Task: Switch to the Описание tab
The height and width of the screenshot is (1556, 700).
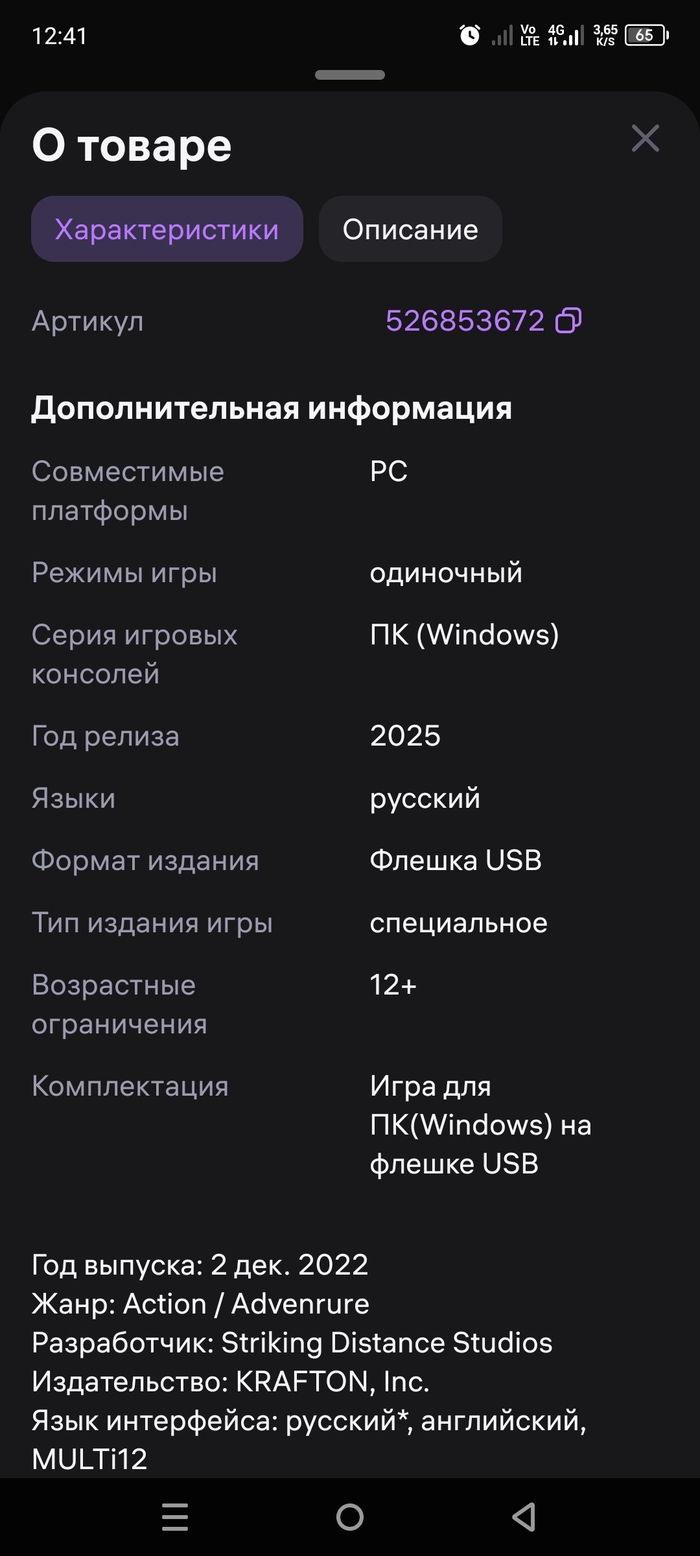Action: (x=410, y=229)
